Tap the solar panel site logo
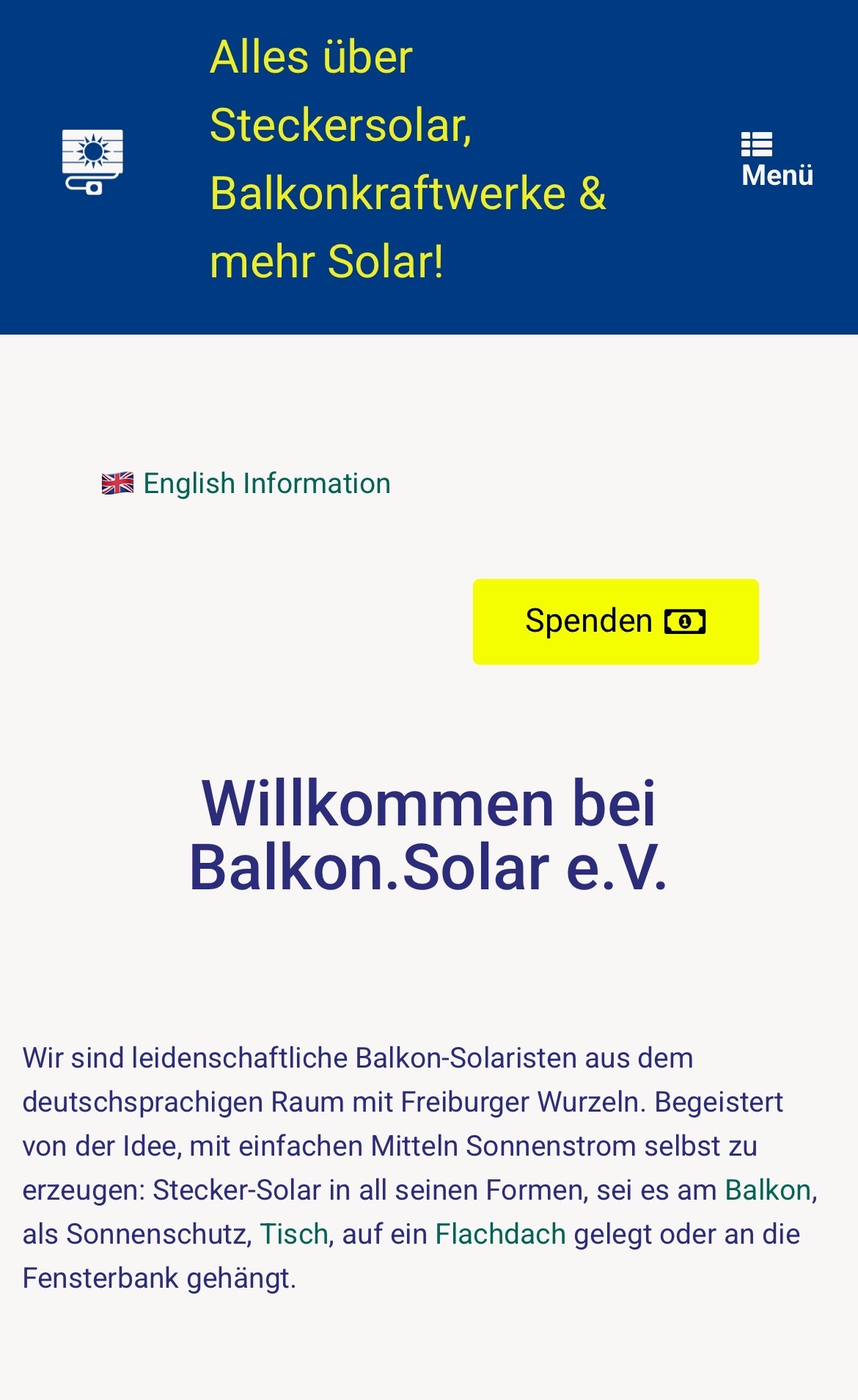 [x=92, y=161]
